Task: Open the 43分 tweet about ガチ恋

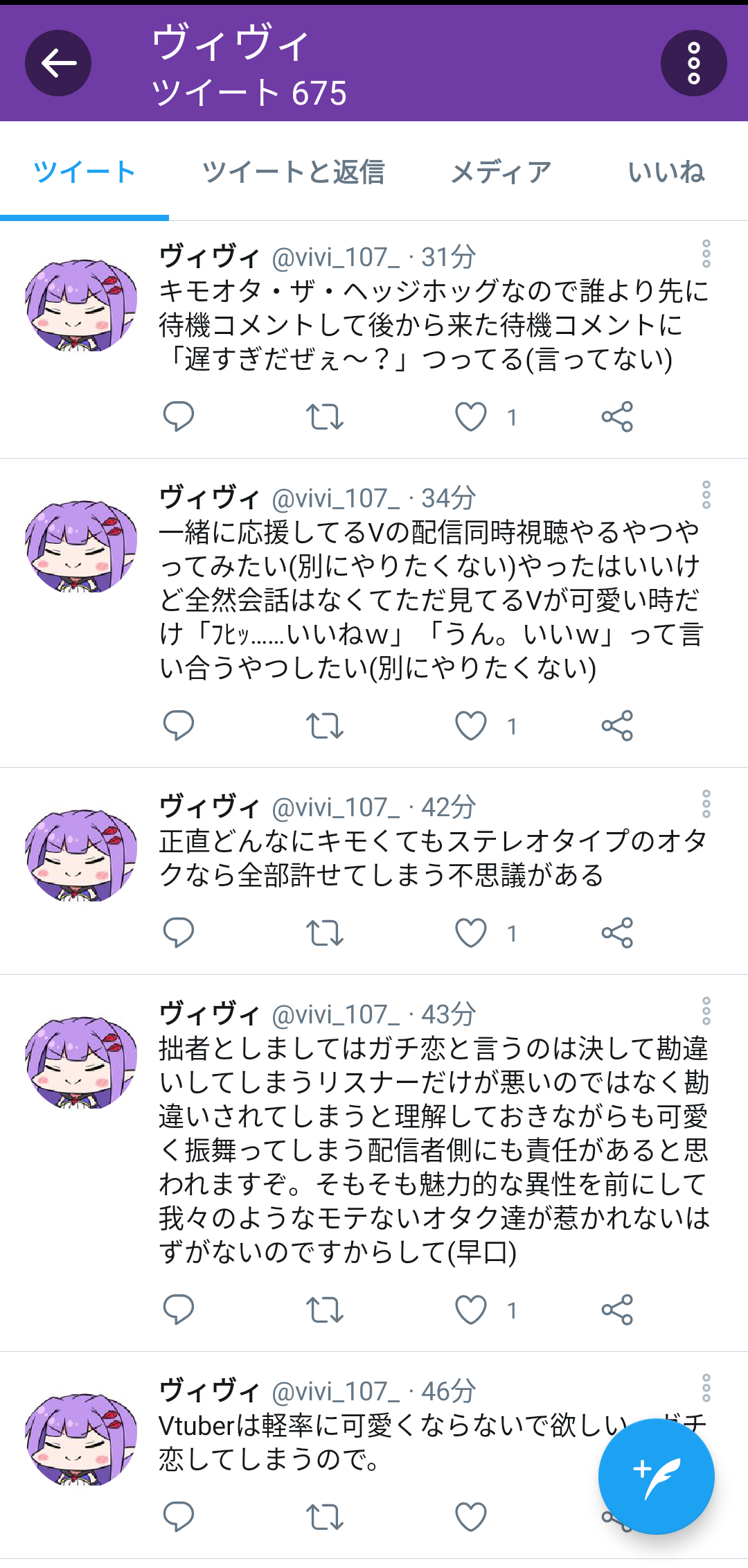Action: (x=433, y=1150)
